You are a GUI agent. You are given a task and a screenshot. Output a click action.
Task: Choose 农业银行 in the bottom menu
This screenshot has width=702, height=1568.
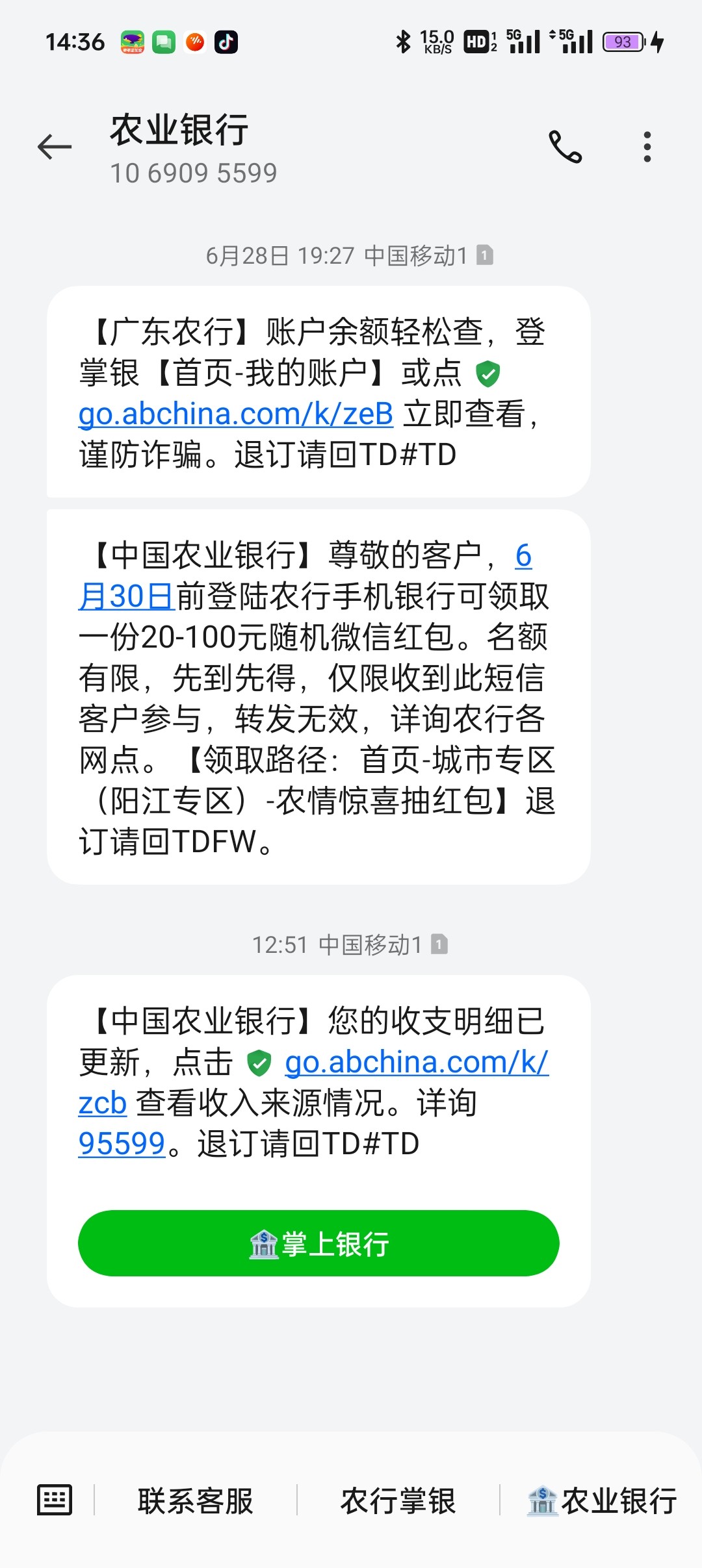coord(602,1501)
